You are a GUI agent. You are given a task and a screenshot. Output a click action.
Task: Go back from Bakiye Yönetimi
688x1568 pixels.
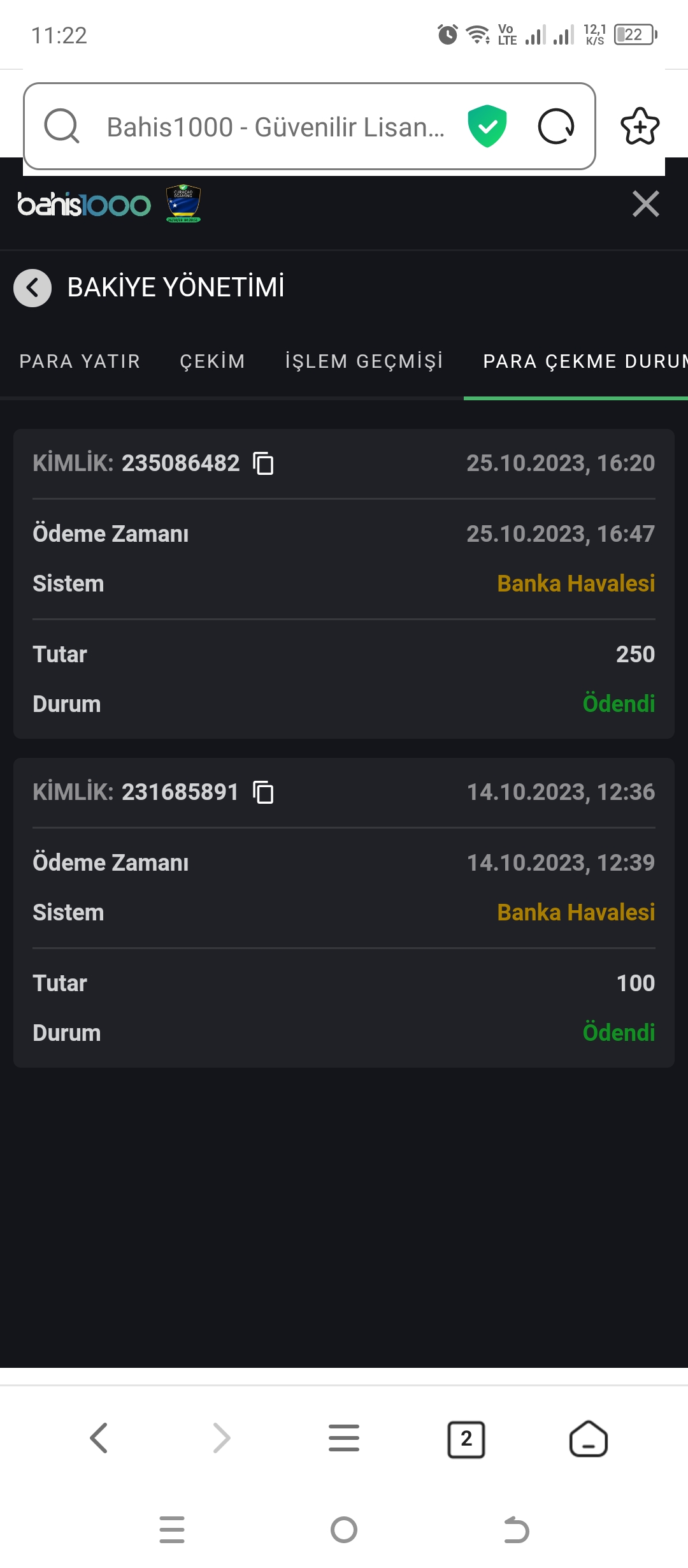click(32, 288)
